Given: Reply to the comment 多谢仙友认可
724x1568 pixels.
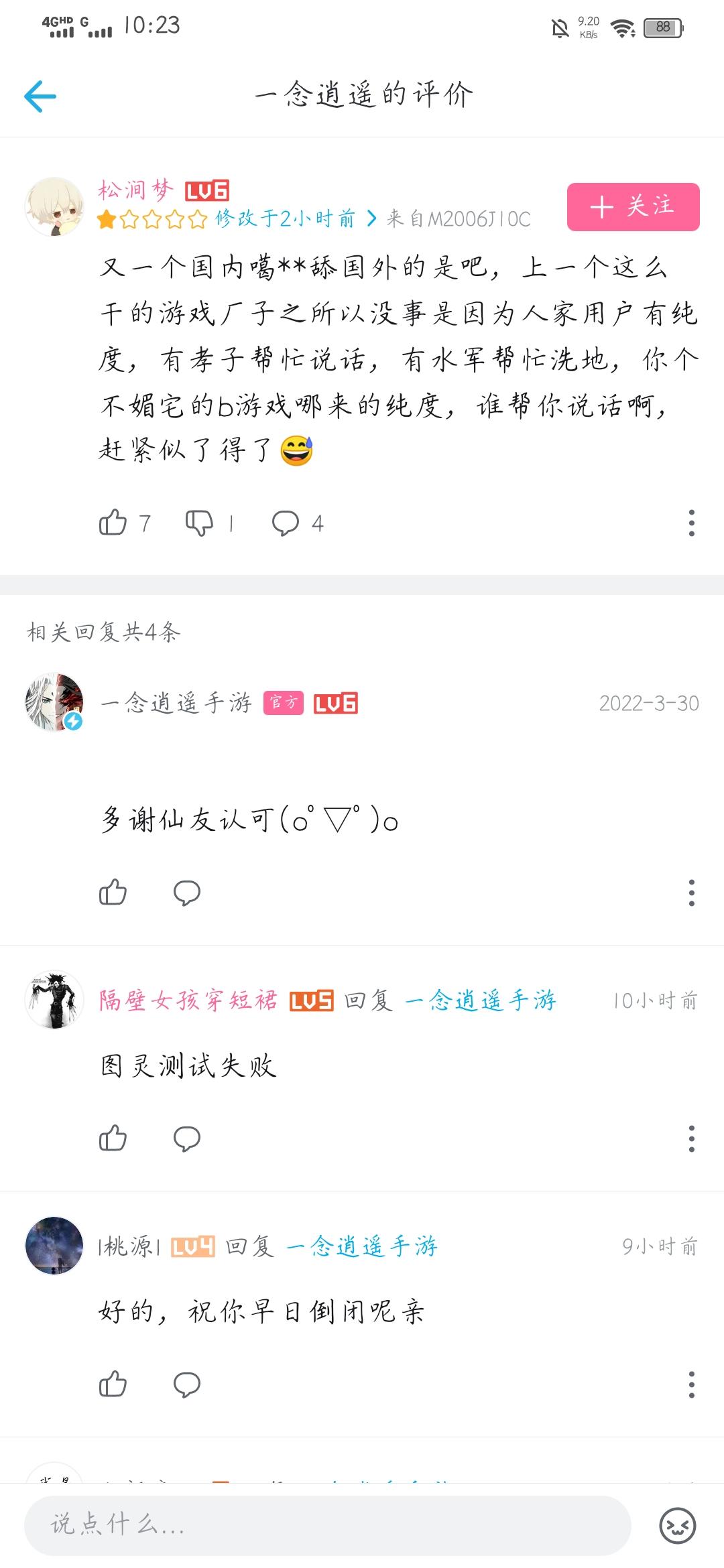Looking at the screenshot, I should (x=186, y=893).
